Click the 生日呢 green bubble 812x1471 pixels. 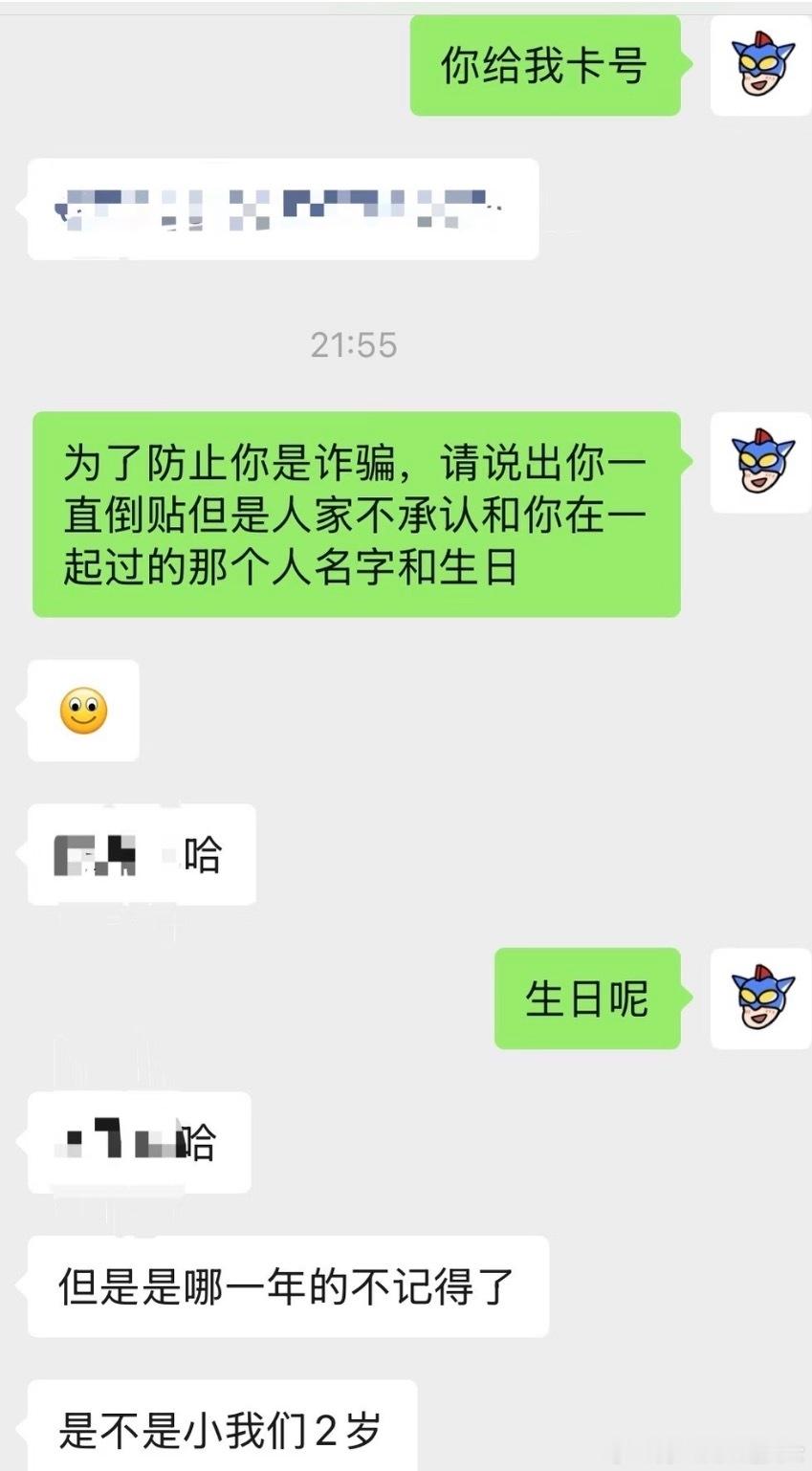(586, 998)
